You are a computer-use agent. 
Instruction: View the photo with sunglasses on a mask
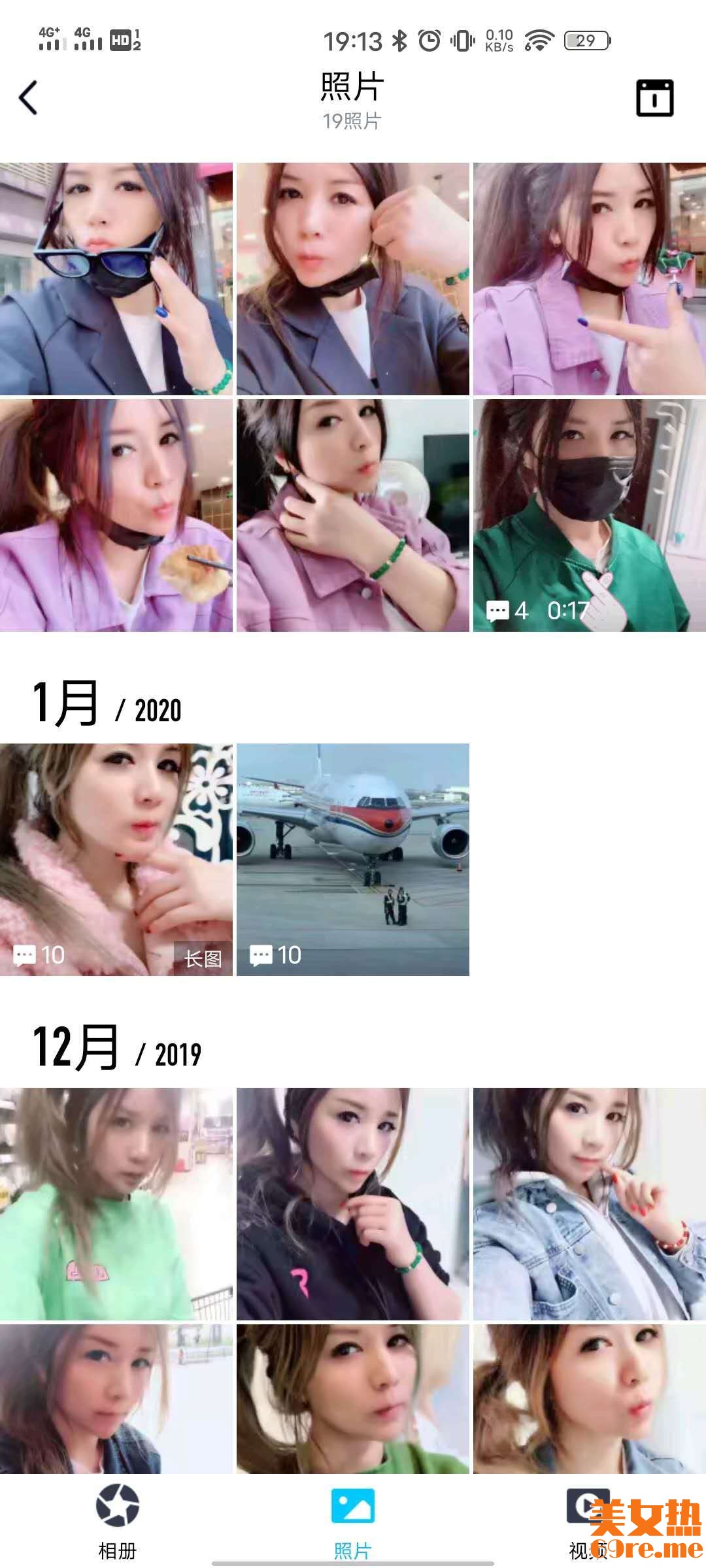point(116,279)
